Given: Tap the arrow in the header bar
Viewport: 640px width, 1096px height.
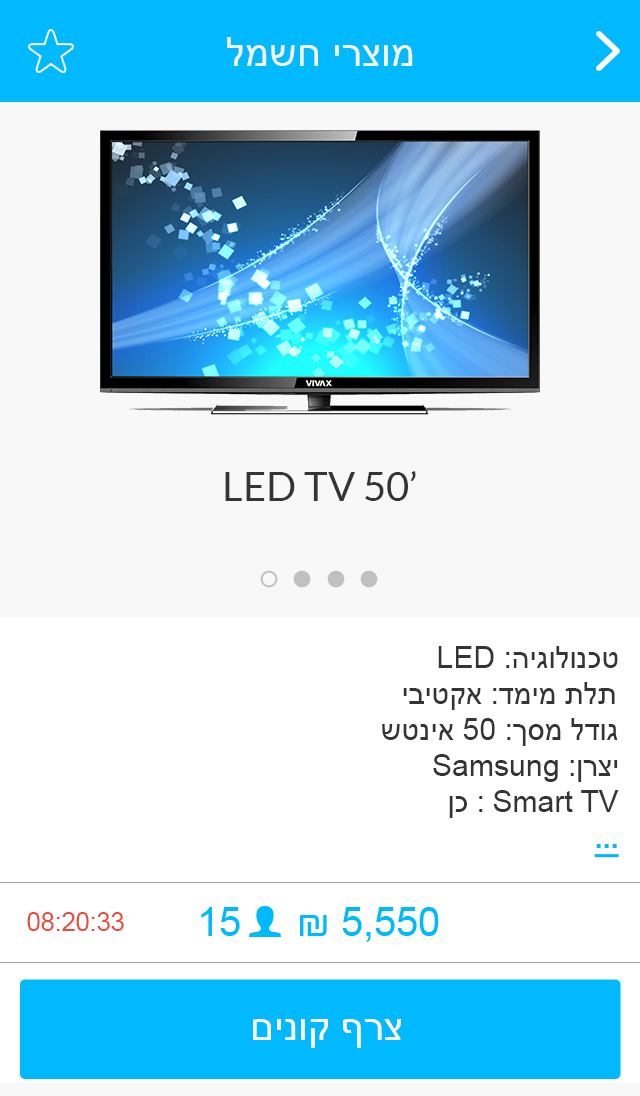Looking at the screenshot, I should click(607, 51).
